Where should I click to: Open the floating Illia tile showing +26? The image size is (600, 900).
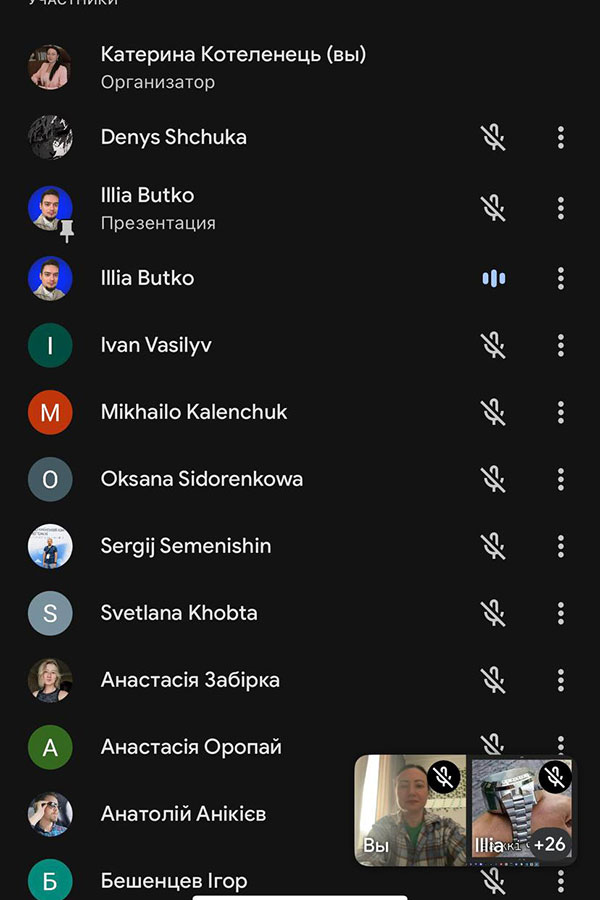click(x=522, y=810)
